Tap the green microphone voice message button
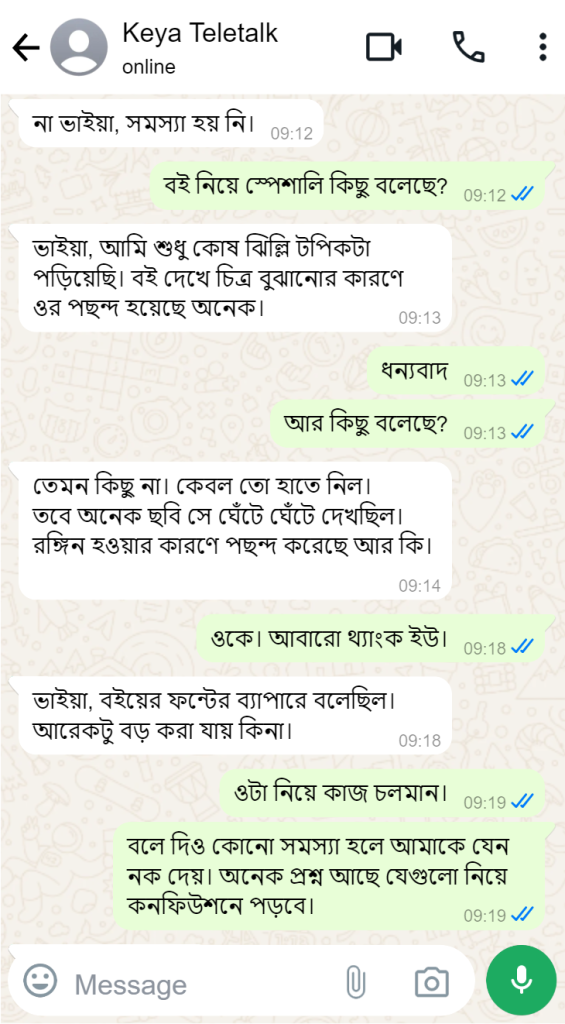Viewport: 565px width, 1024px height. tap(521, 980)
